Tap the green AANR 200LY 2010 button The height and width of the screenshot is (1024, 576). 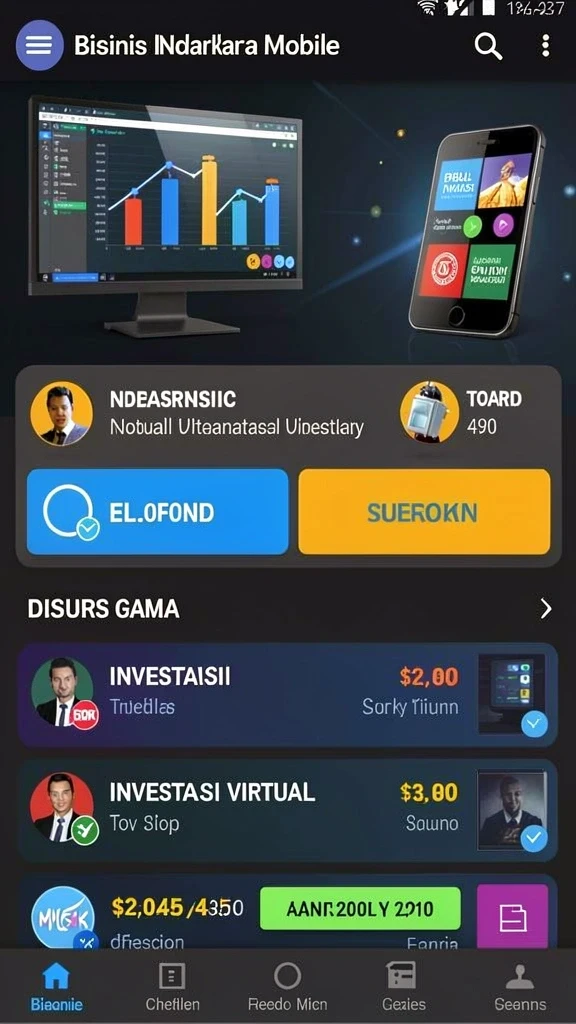(x=360, y=908)
